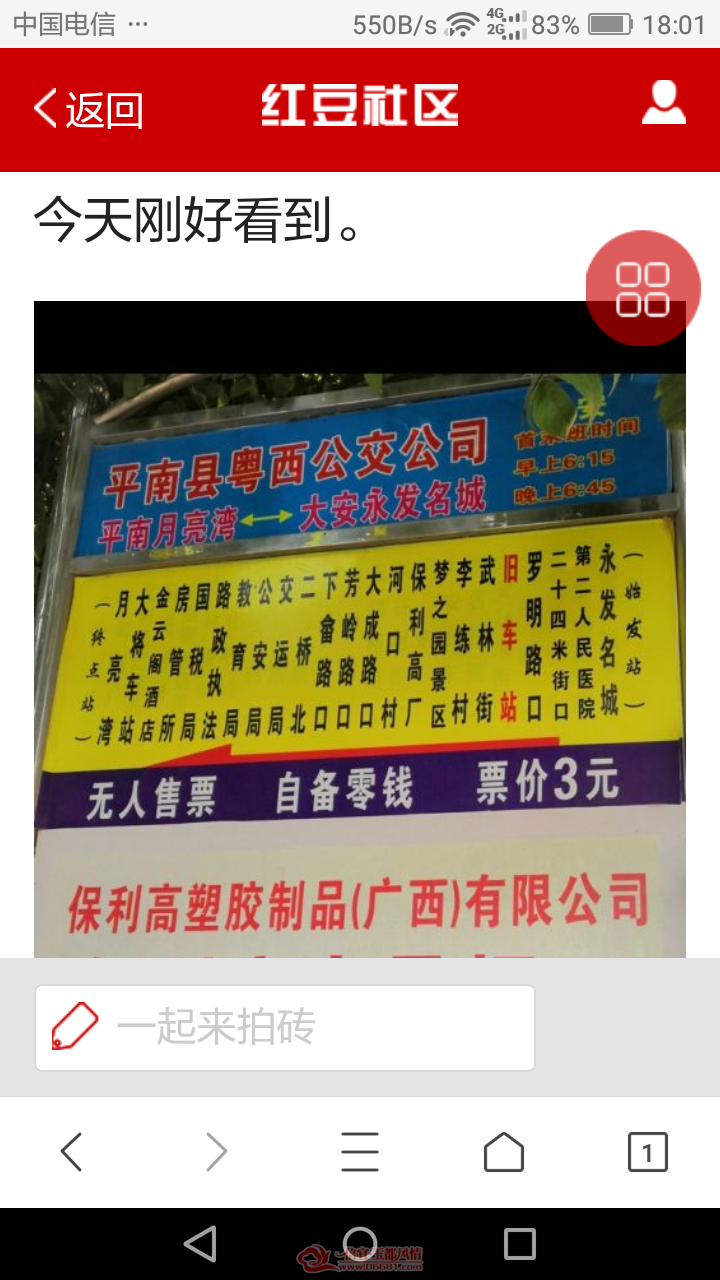720x1280 pixels.
Task: Open the user profile icon
Action: click(x=664, y=103)
